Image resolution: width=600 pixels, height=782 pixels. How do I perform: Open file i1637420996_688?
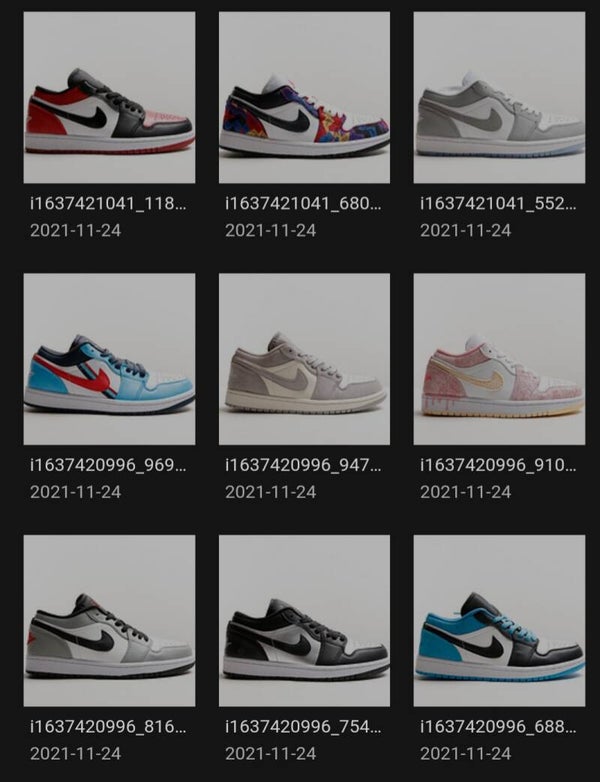tap(499, 621)
